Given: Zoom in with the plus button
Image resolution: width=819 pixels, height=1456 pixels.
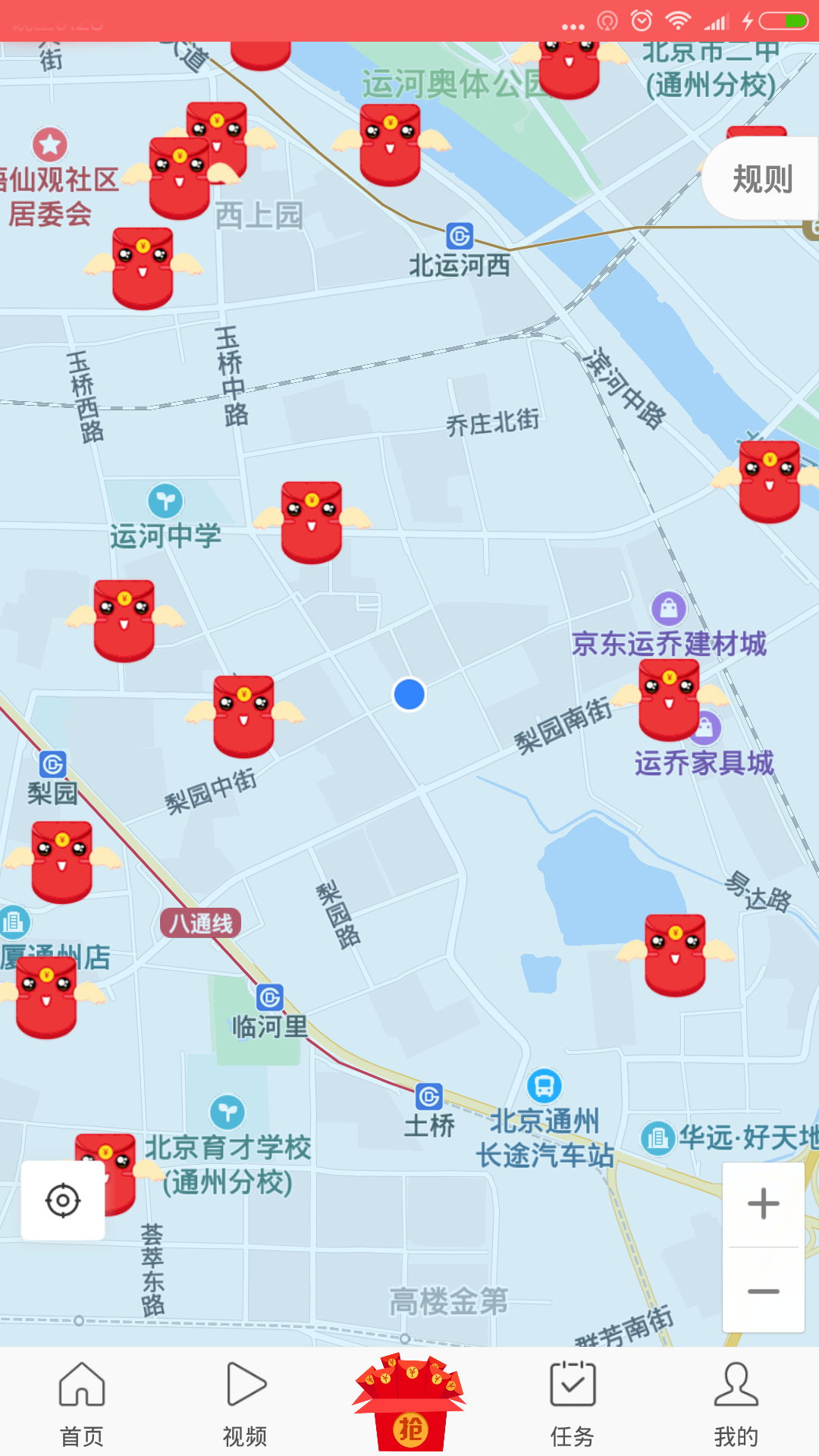Looking at the screenshot, I should [x=764, y=1204].
